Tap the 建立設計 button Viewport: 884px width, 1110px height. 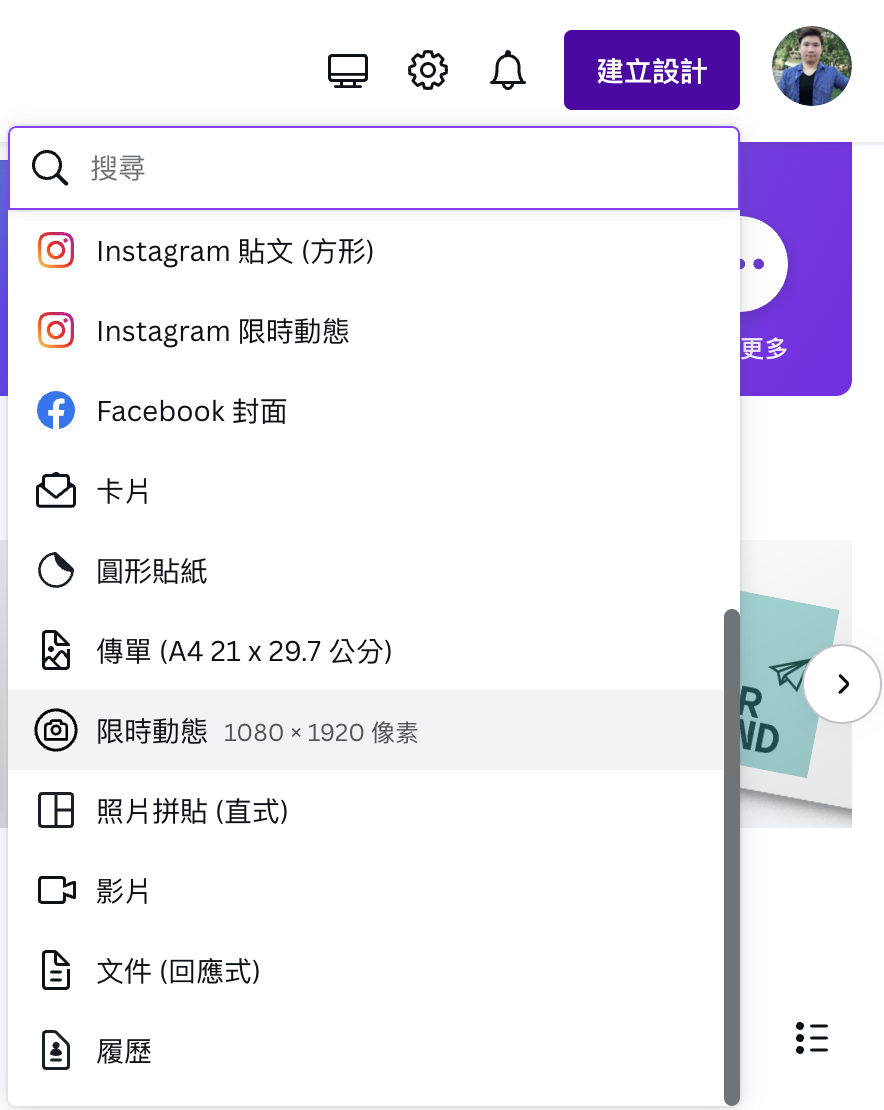click(651, 71)
